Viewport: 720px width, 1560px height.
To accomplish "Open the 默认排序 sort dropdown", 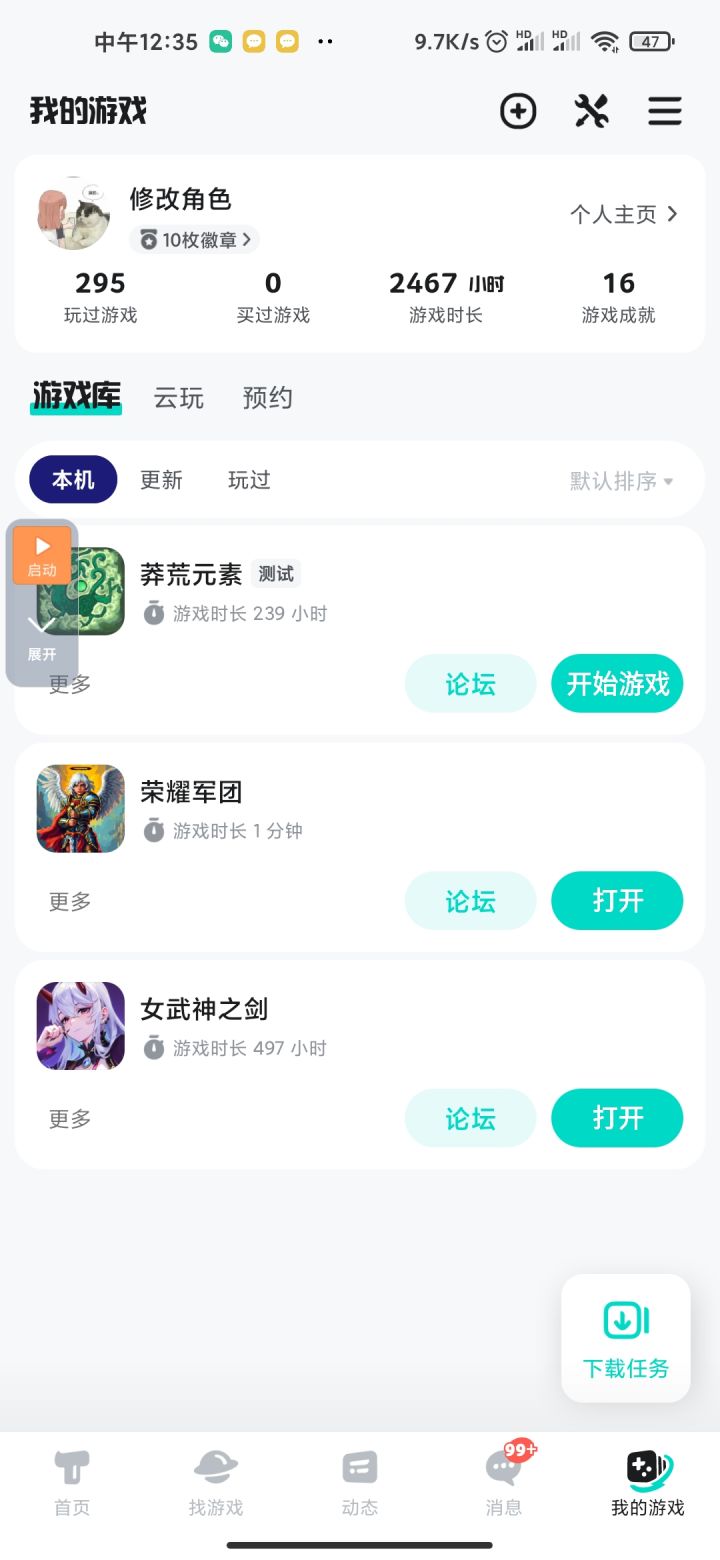I will (621, 481).
